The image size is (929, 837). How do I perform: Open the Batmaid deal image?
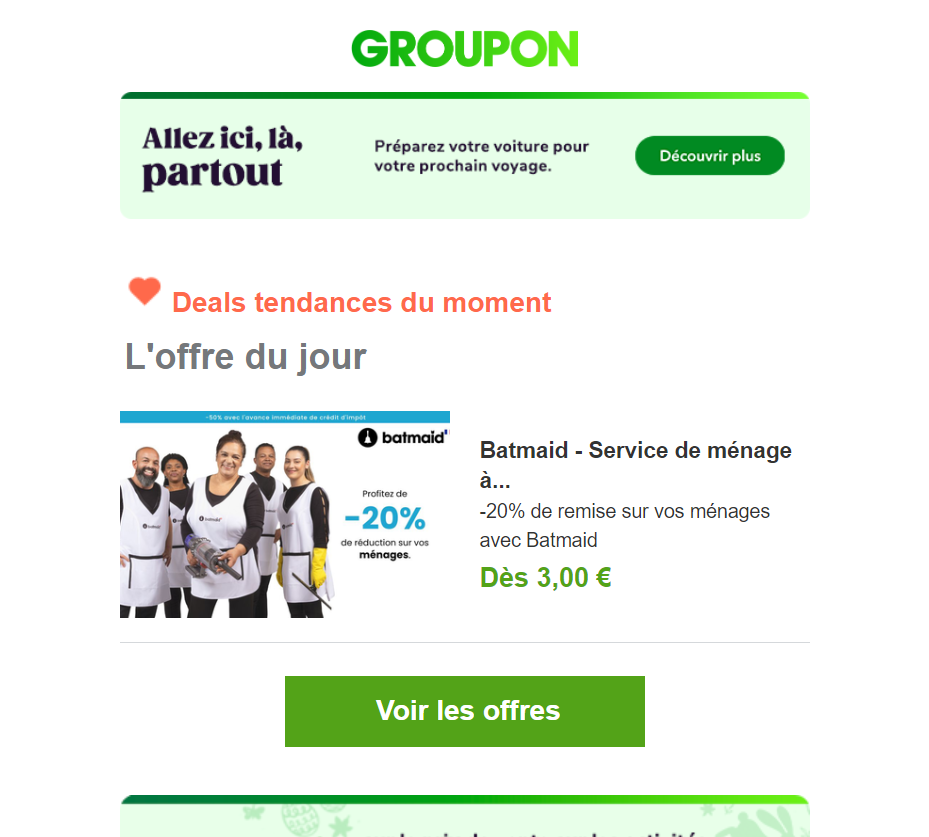coord(285,514)
